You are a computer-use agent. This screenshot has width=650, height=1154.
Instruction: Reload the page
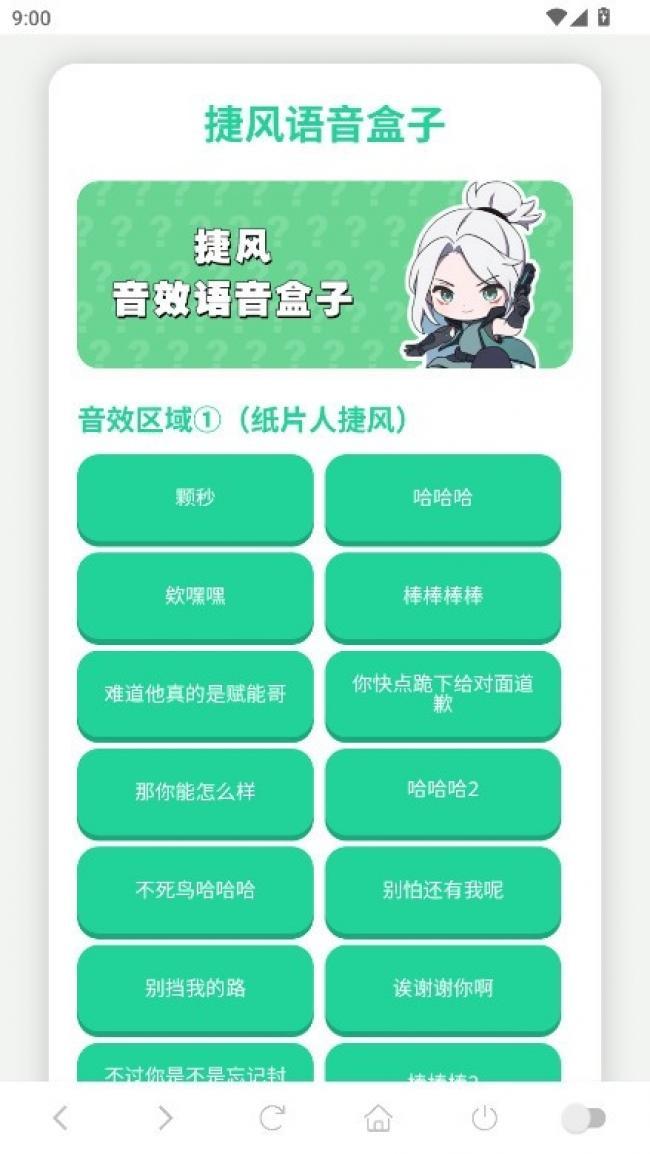272,1118
